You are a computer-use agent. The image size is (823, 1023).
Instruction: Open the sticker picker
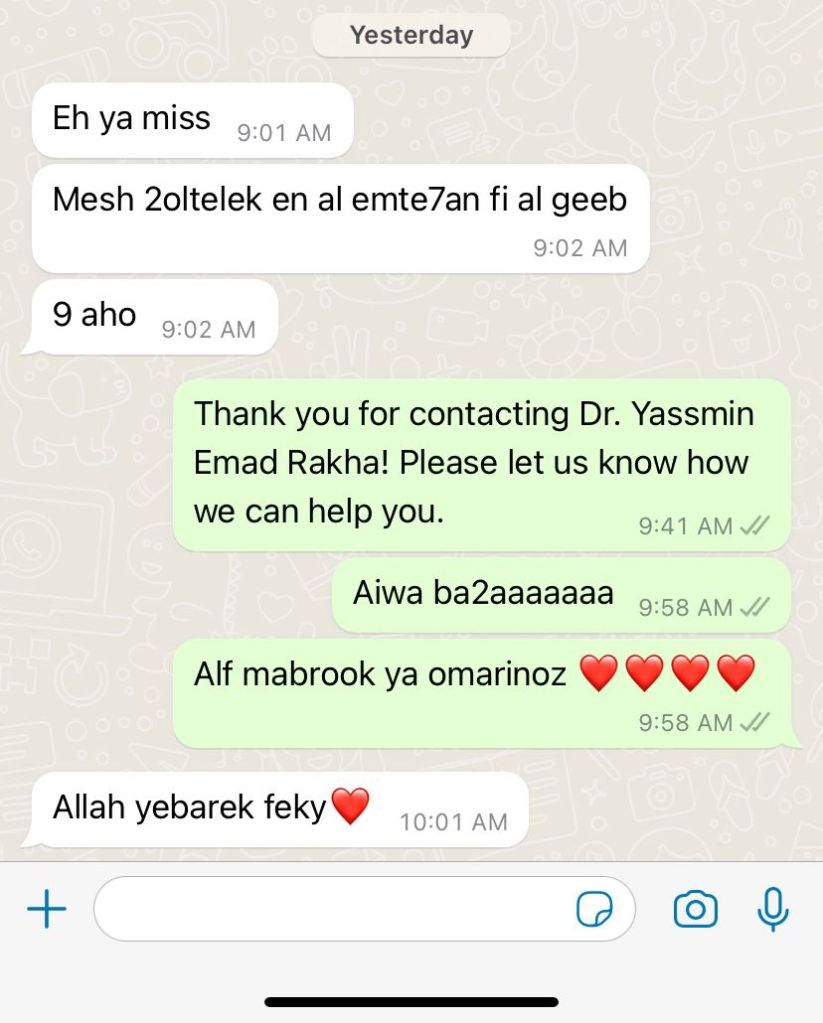pos(594,909)
